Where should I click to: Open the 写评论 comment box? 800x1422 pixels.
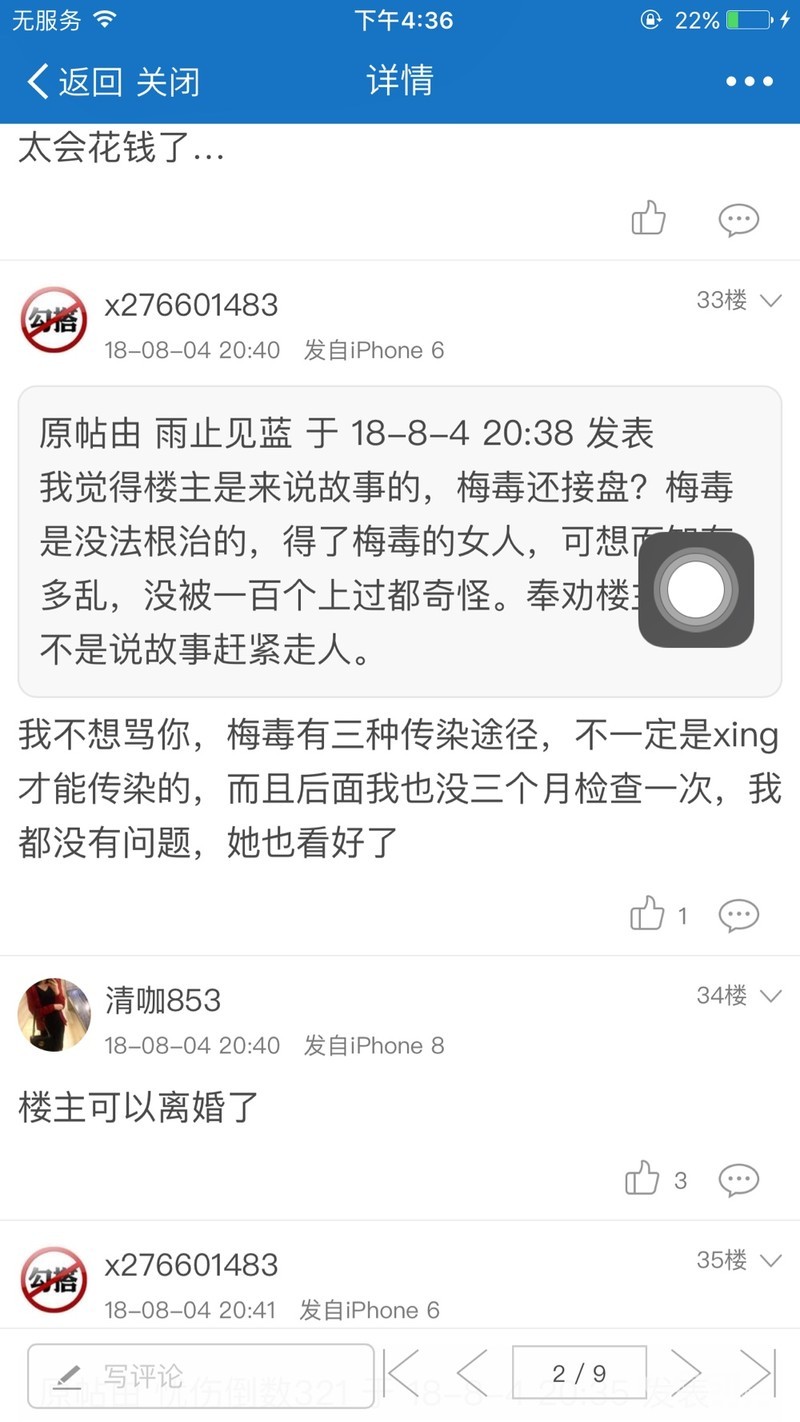[200, 1375]
